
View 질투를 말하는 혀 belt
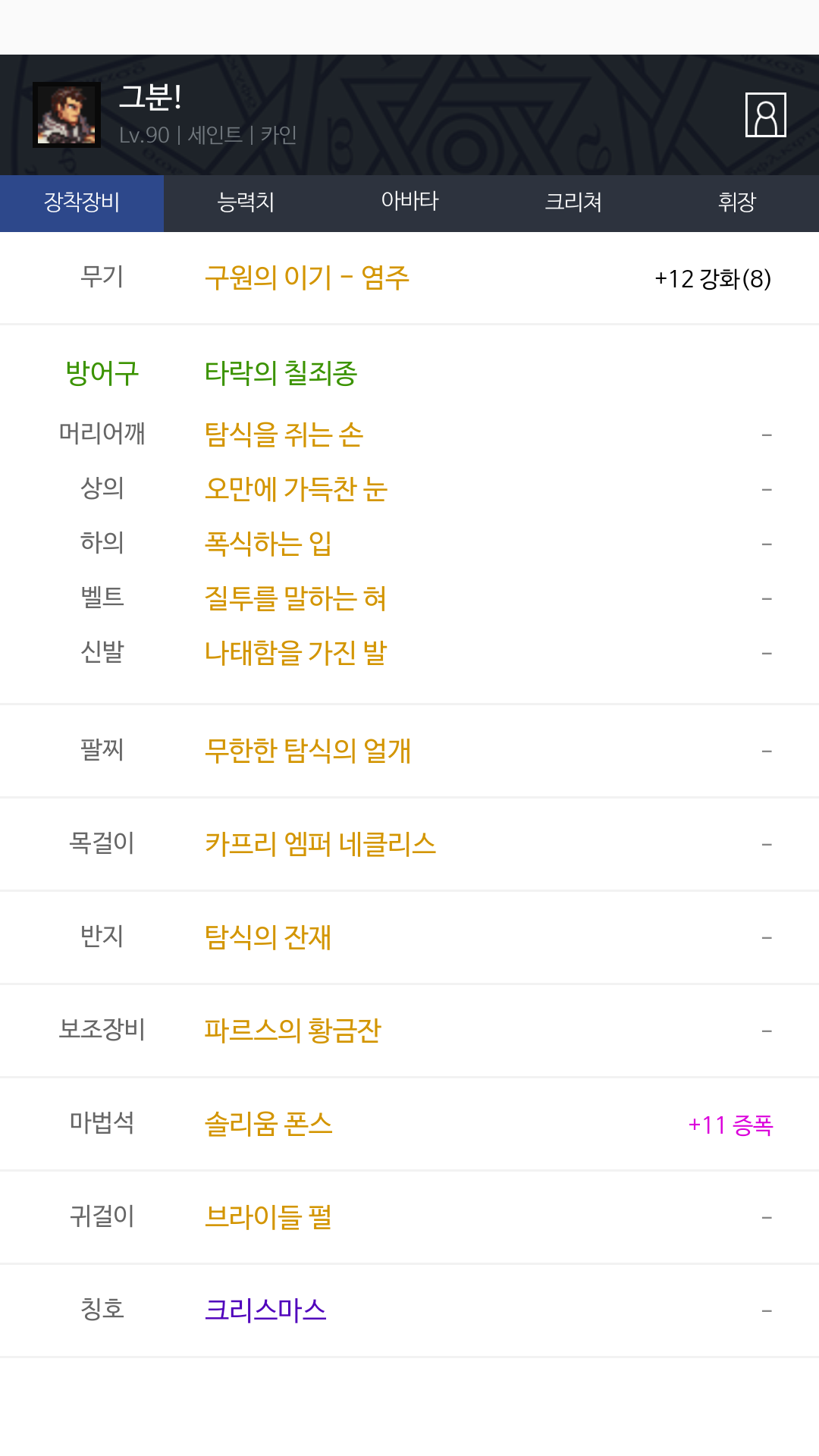(296, 598)
